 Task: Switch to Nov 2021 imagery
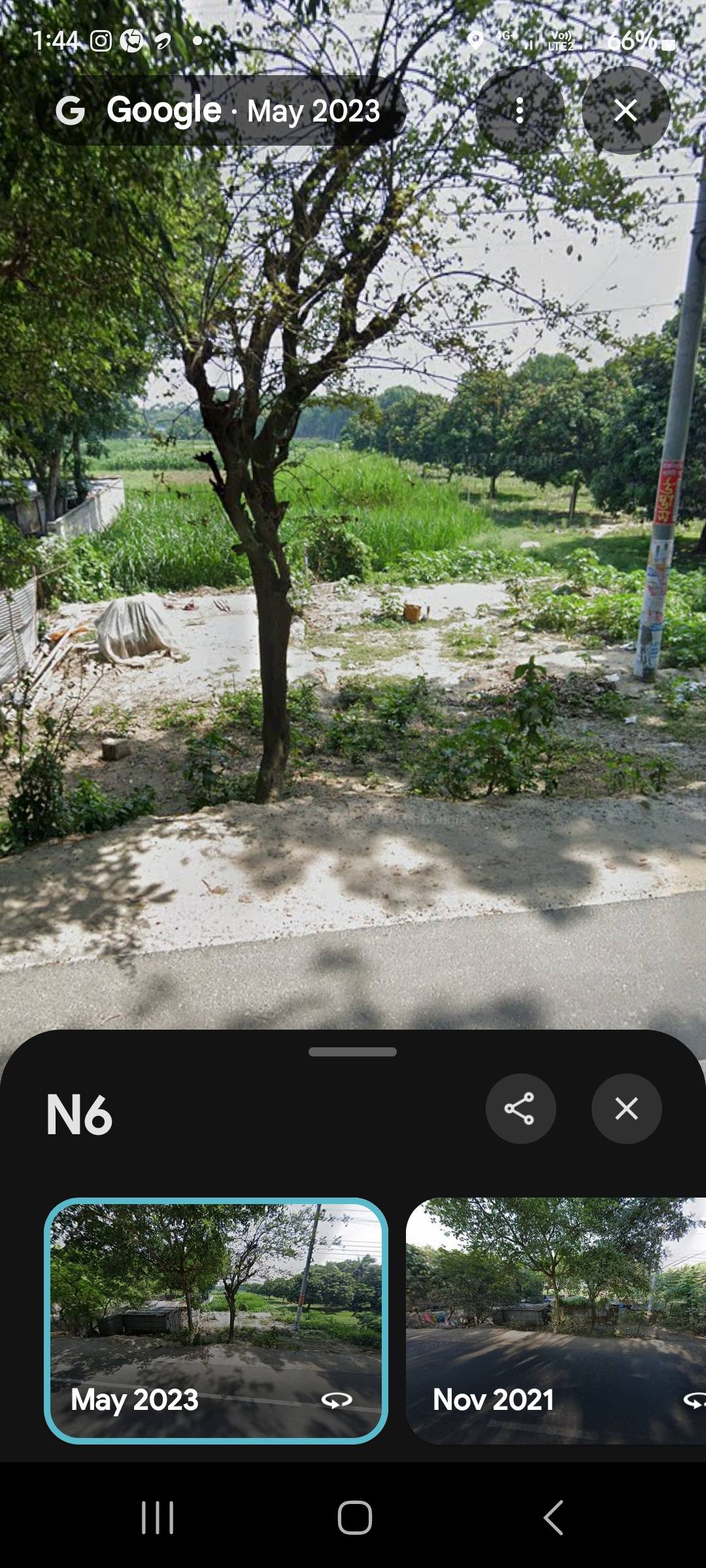pyautogui.click(x=556, y=1320)
